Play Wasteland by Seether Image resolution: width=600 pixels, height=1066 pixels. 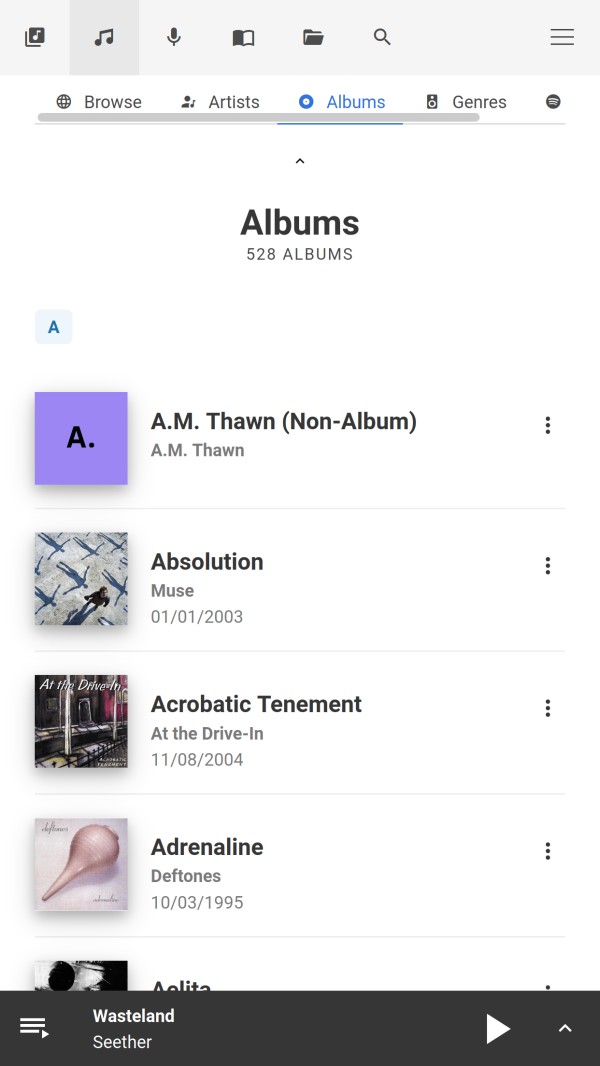(498, 1028)
